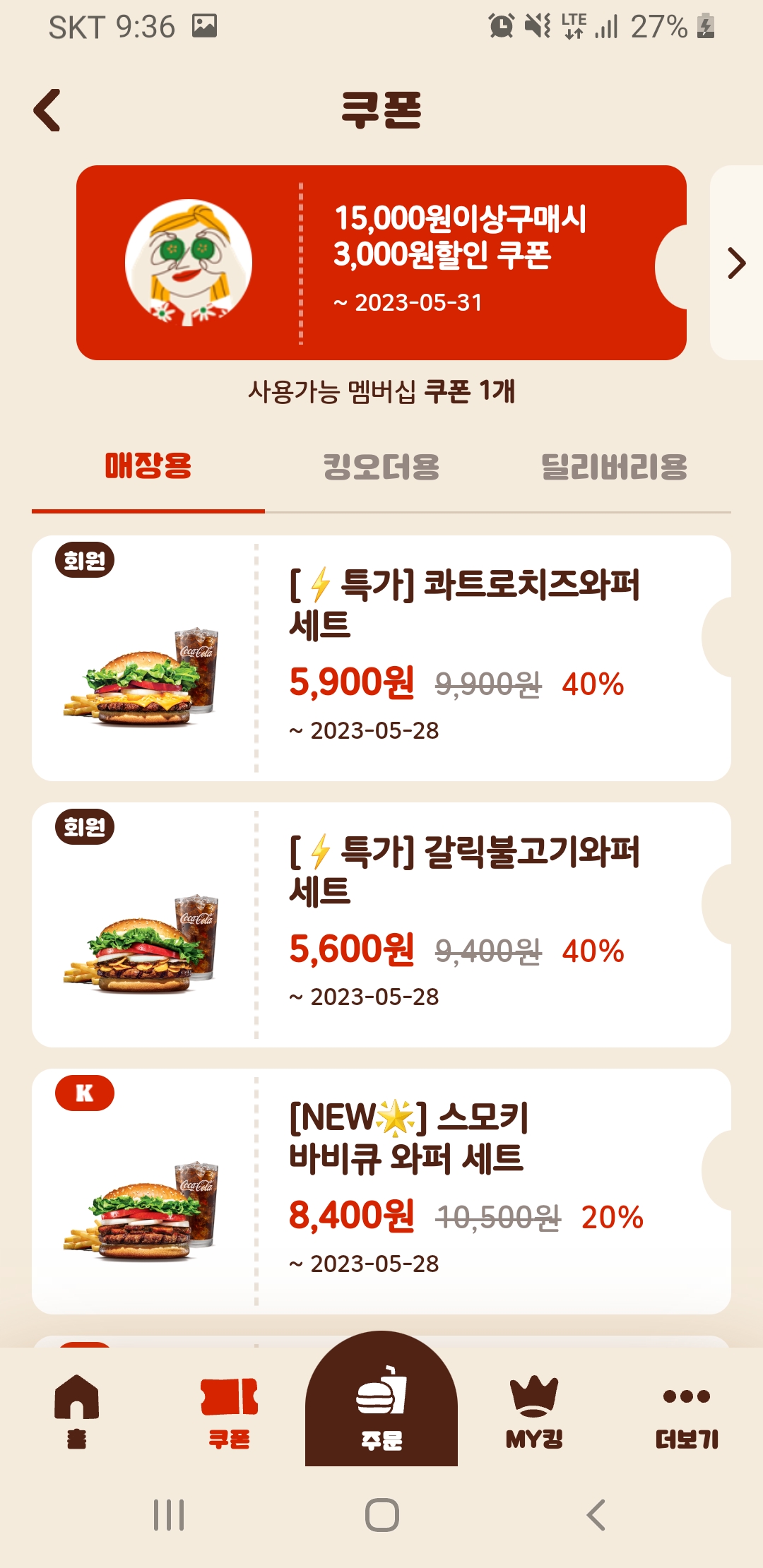View the 스모키 바비큐 와퍼 세트 coupon
Viewport: 763px width, 1568px height.
[x=381, y=1191]
